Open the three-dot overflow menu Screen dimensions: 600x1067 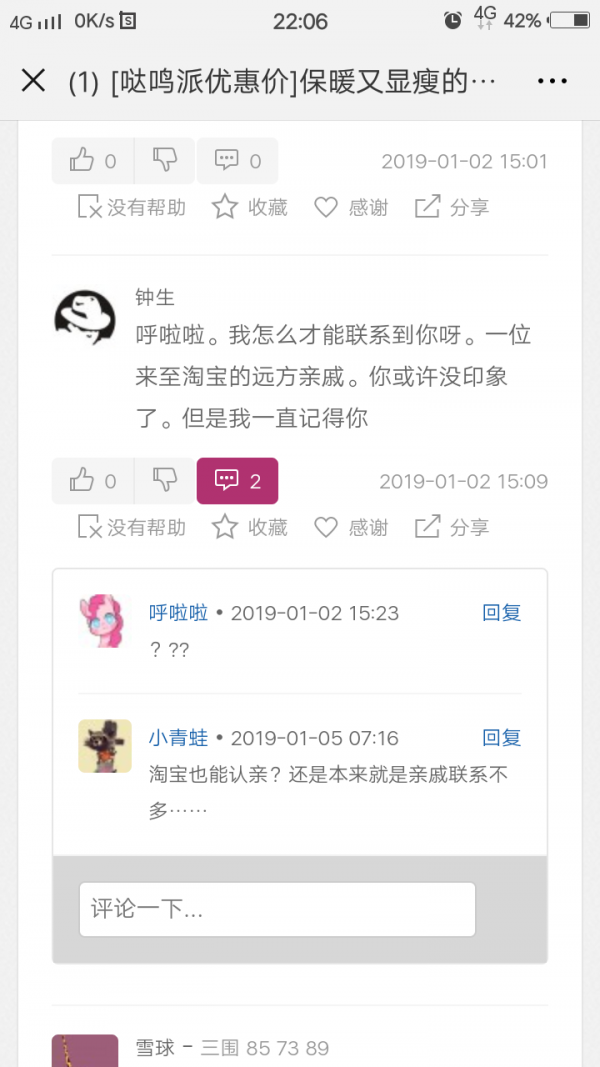(552, 81)
